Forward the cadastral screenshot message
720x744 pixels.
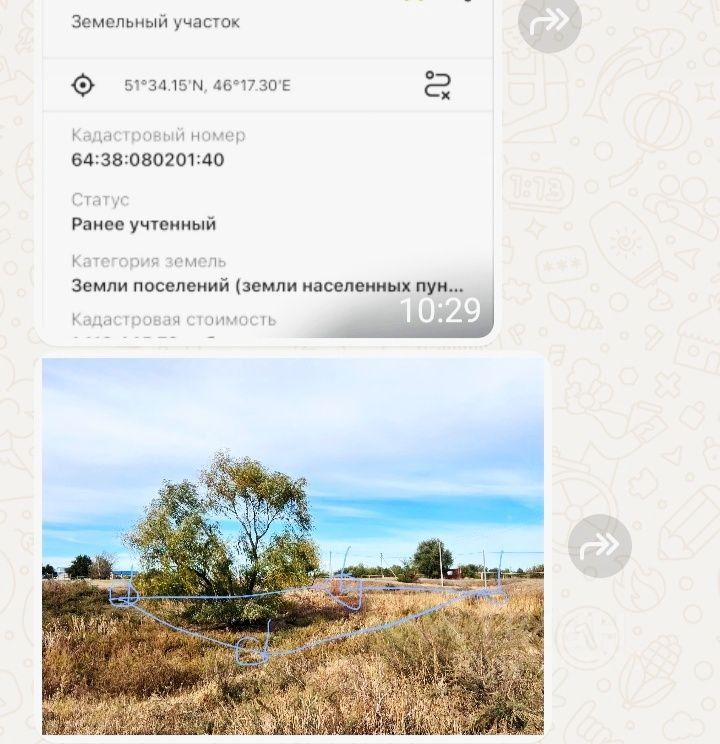[549, 21]
